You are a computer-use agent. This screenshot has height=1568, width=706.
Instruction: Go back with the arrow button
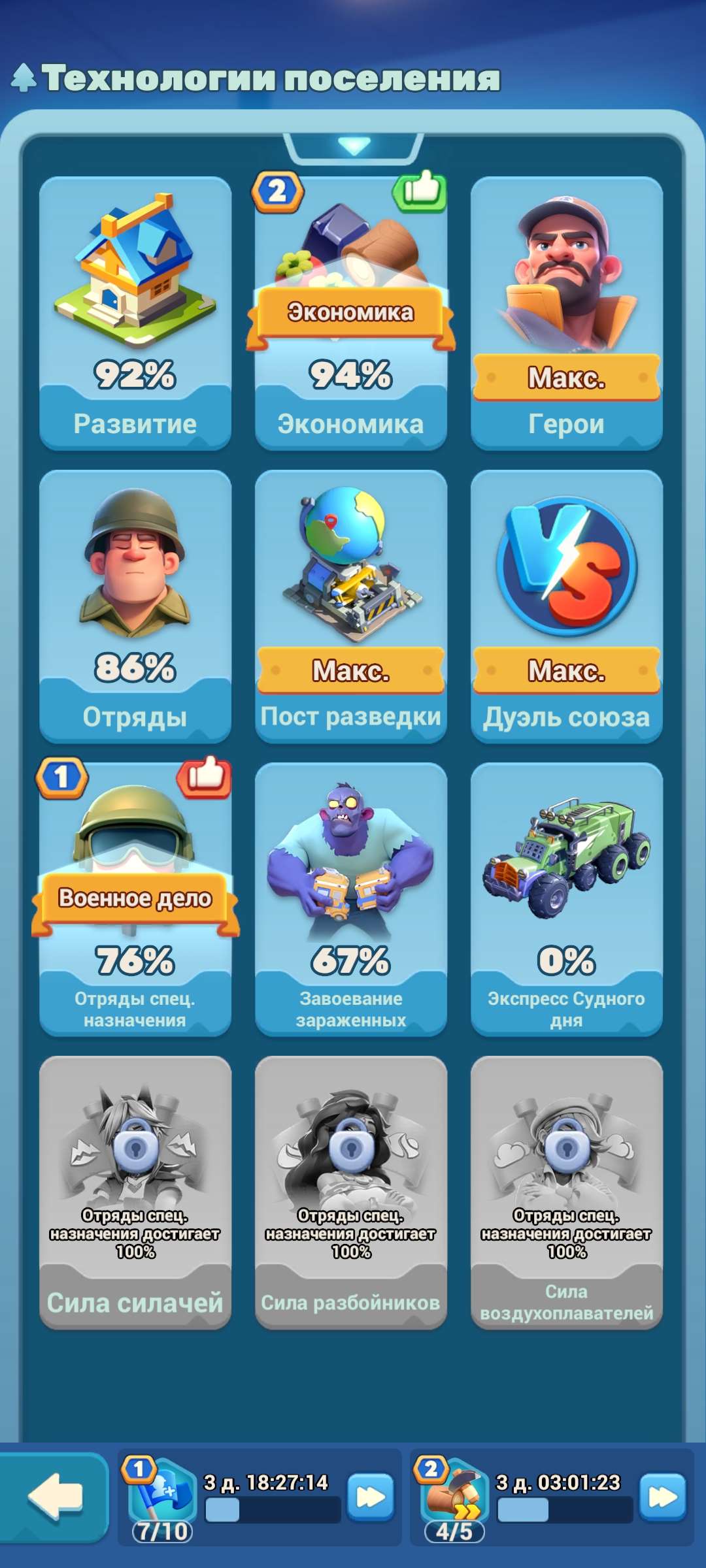tap(55, 1496)
